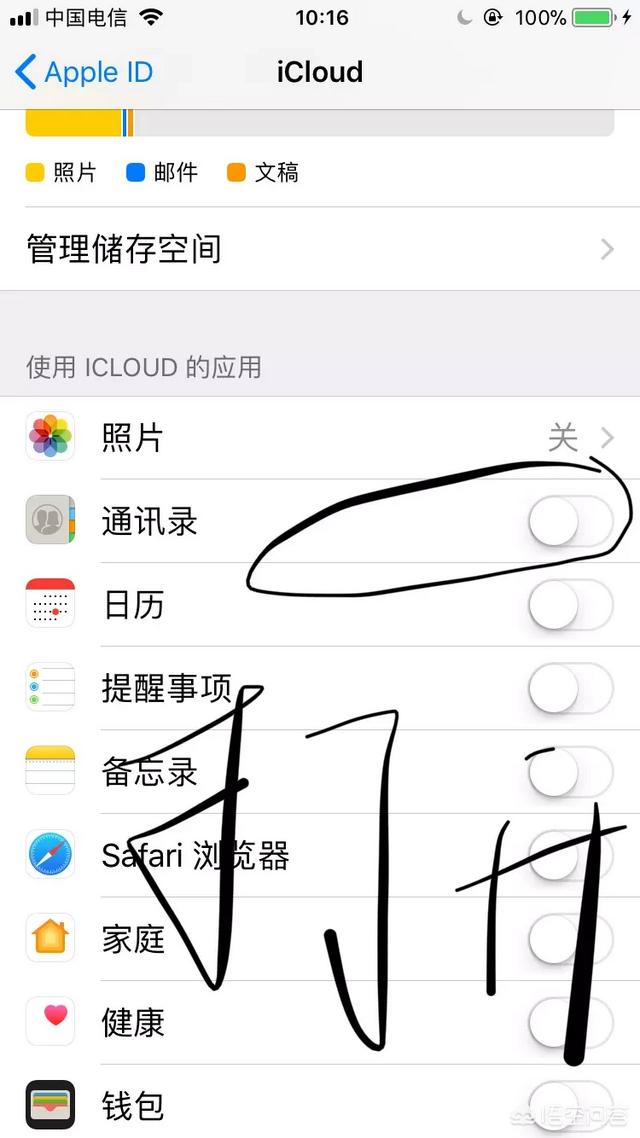Open 照片 iCloud settings

tap(320, 437)
